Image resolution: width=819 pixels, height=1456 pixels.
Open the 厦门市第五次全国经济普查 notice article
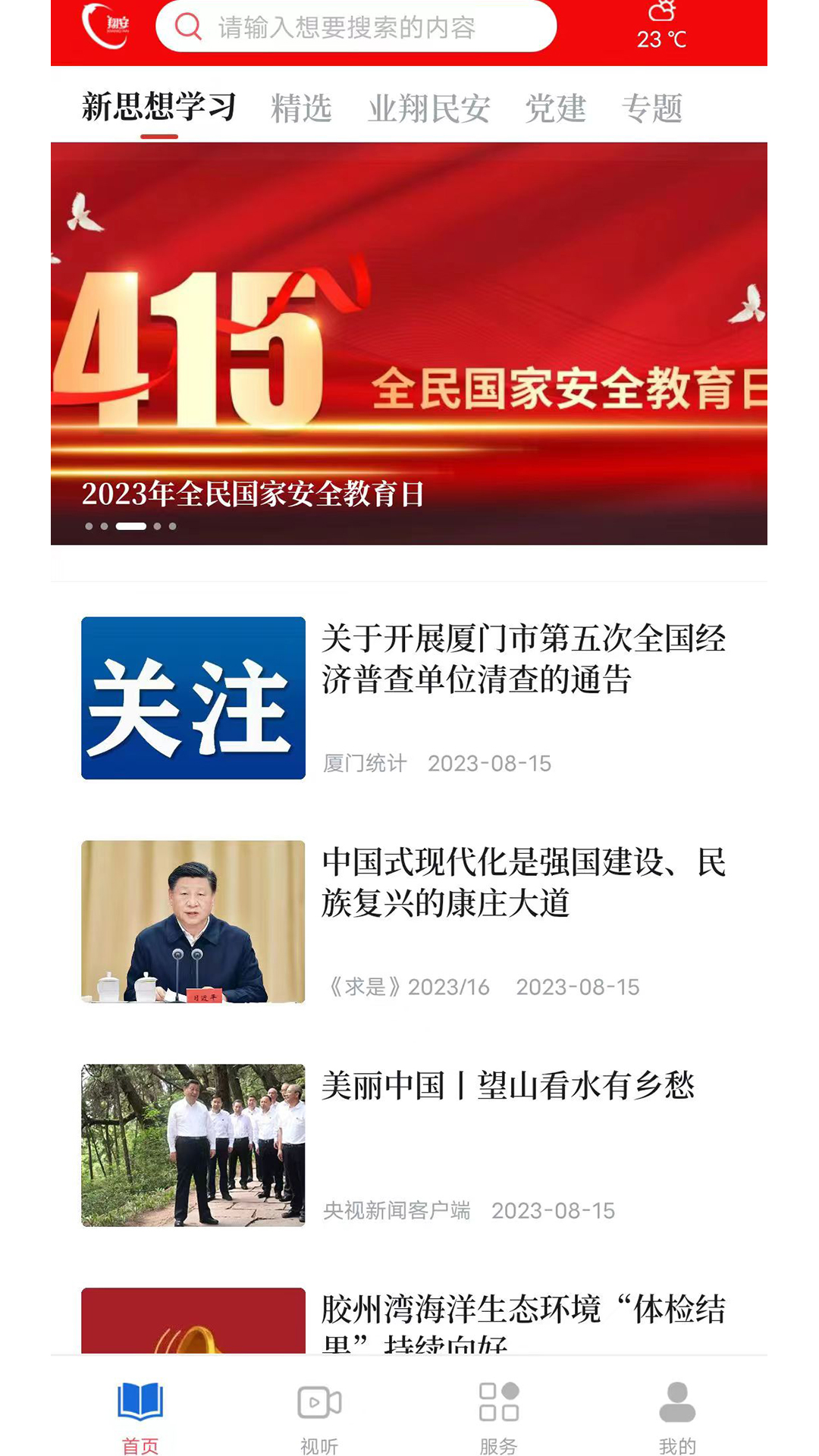click(x=523, y=658)
